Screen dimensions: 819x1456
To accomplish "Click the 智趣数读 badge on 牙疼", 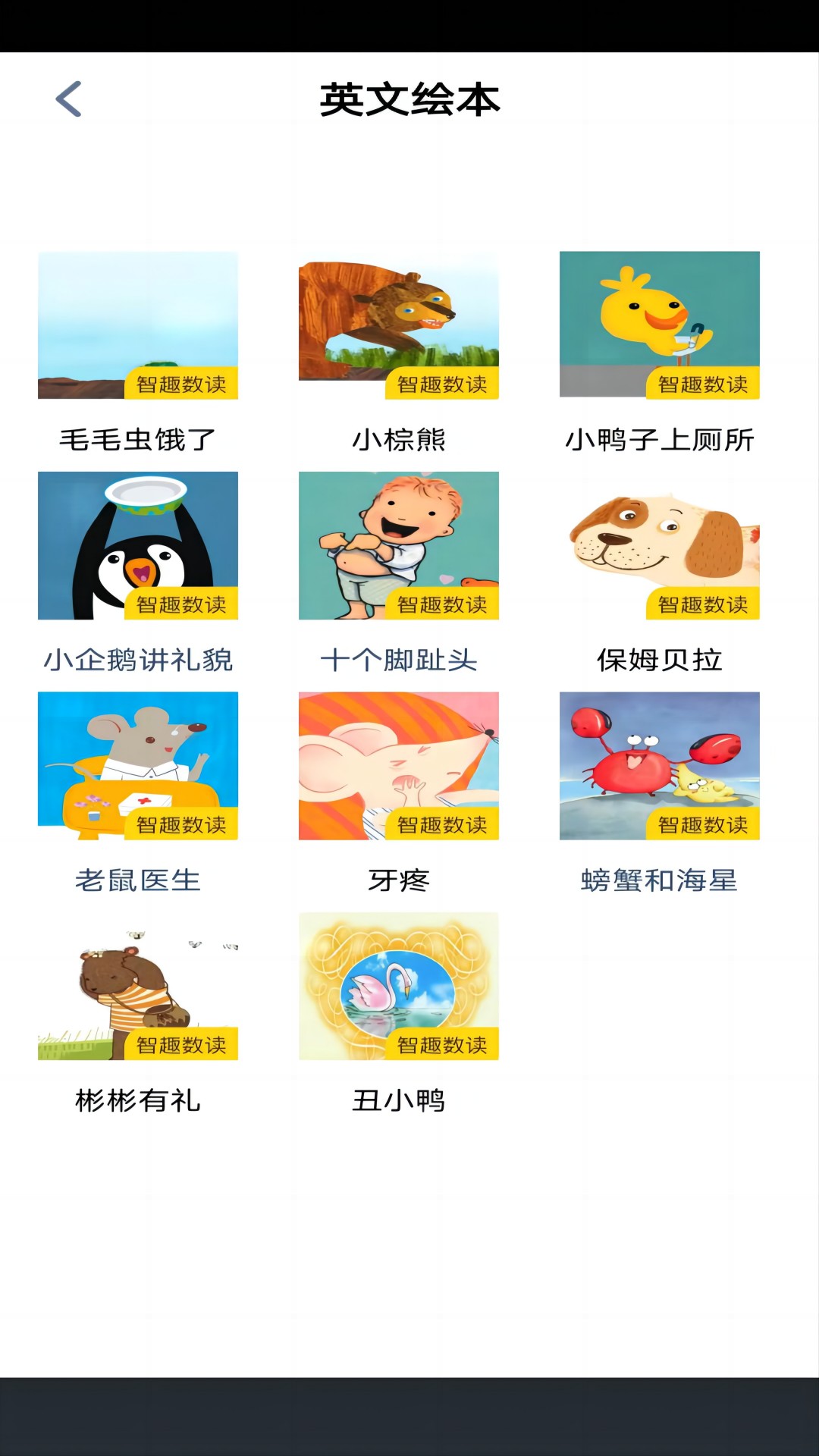I will pyautogui.click(x=444, y=825).
